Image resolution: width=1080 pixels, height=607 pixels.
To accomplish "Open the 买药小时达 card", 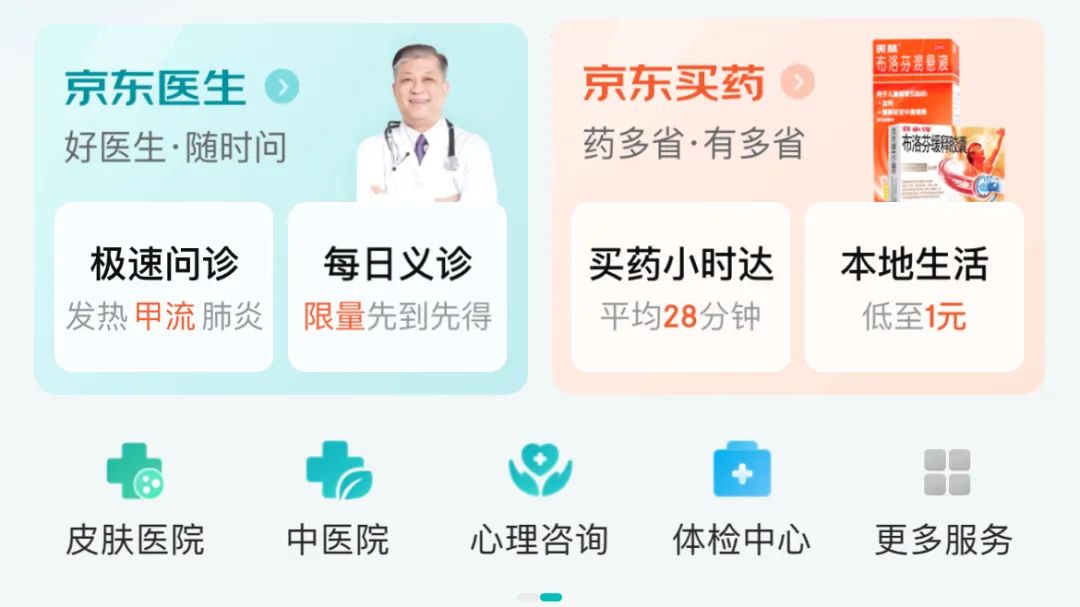I will [680, 287].
